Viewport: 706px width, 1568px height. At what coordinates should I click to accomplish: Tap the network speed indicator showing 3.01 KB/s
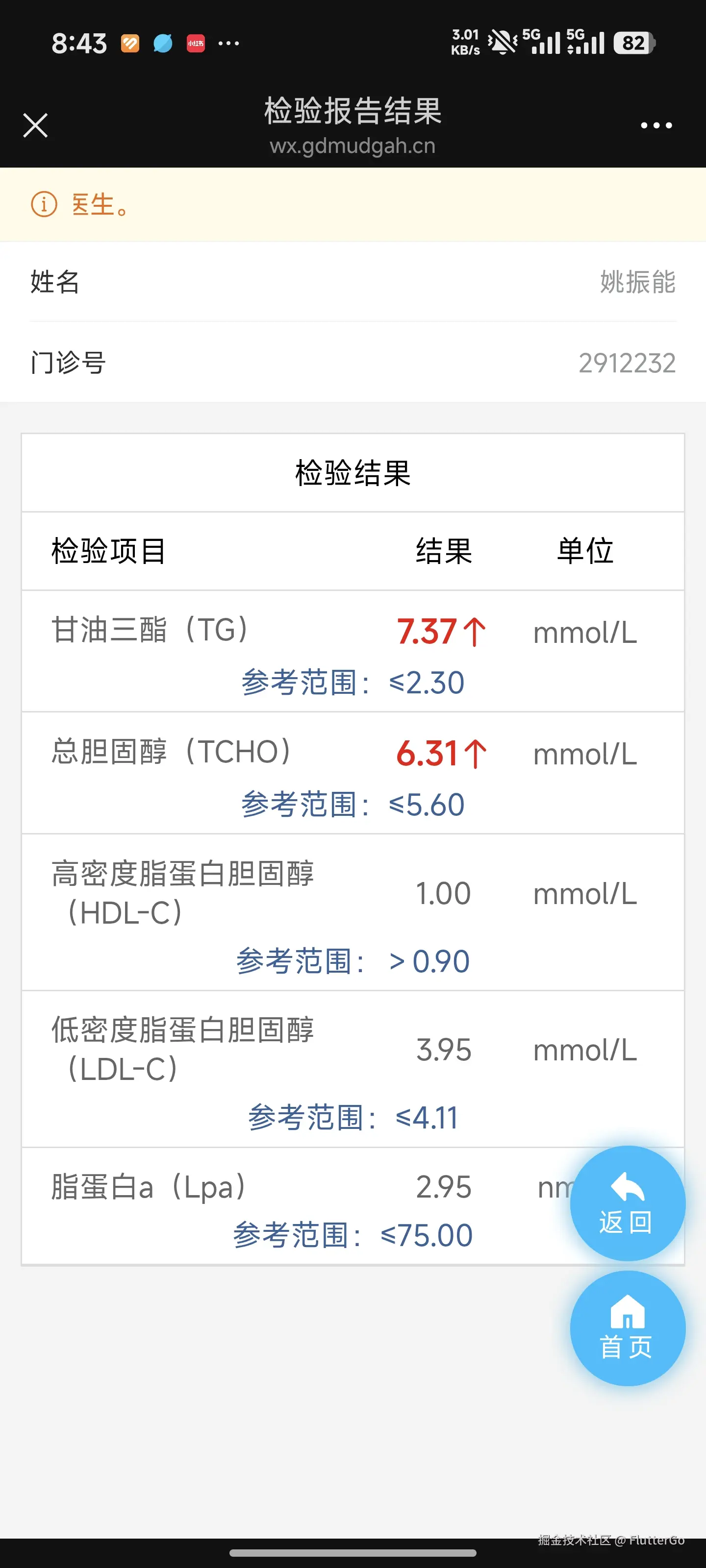pyautogui.click(x=464, y=41)
